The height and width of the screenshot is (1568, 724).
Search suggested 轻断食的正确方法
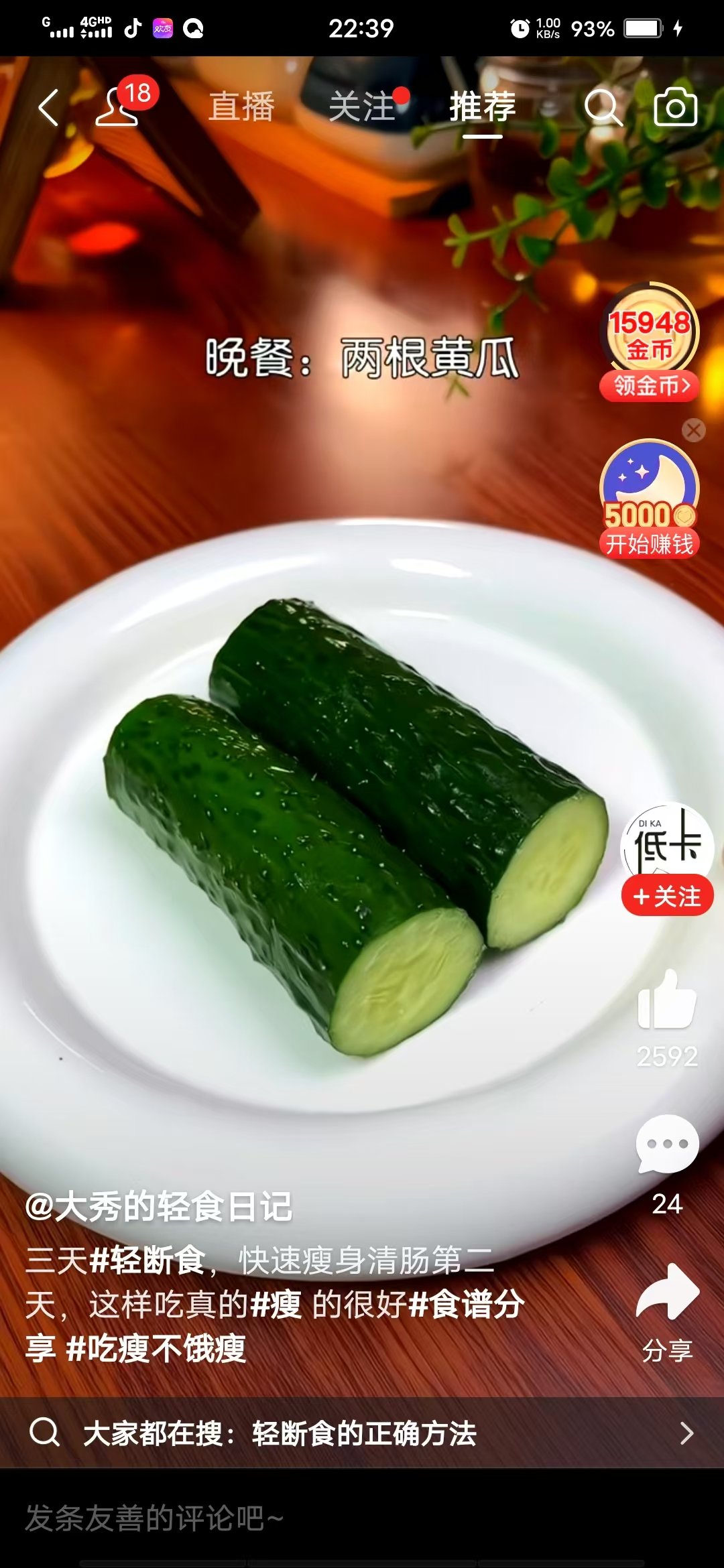tap(362, 1433)
